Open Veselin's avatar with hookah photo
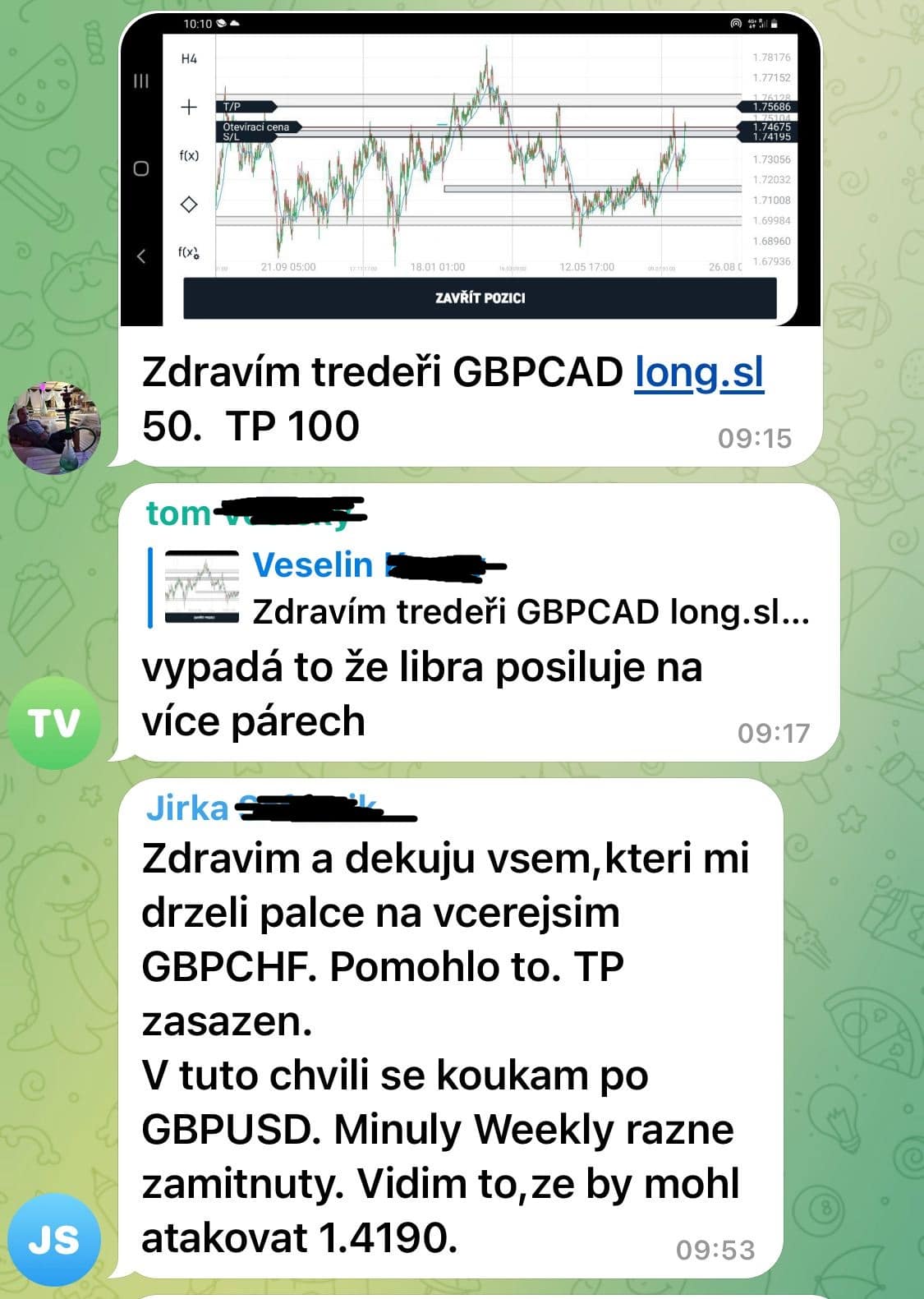 click(54, 427)
